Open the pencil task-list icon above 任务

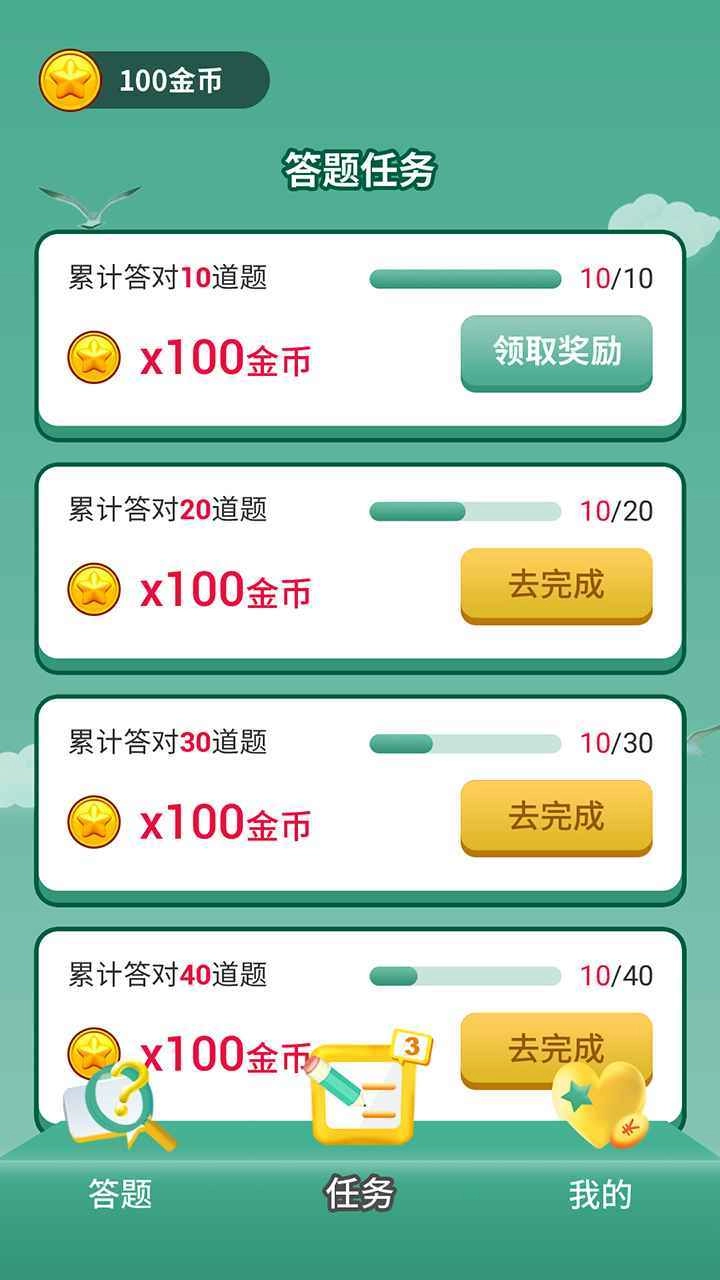(x=360, y=1095)
